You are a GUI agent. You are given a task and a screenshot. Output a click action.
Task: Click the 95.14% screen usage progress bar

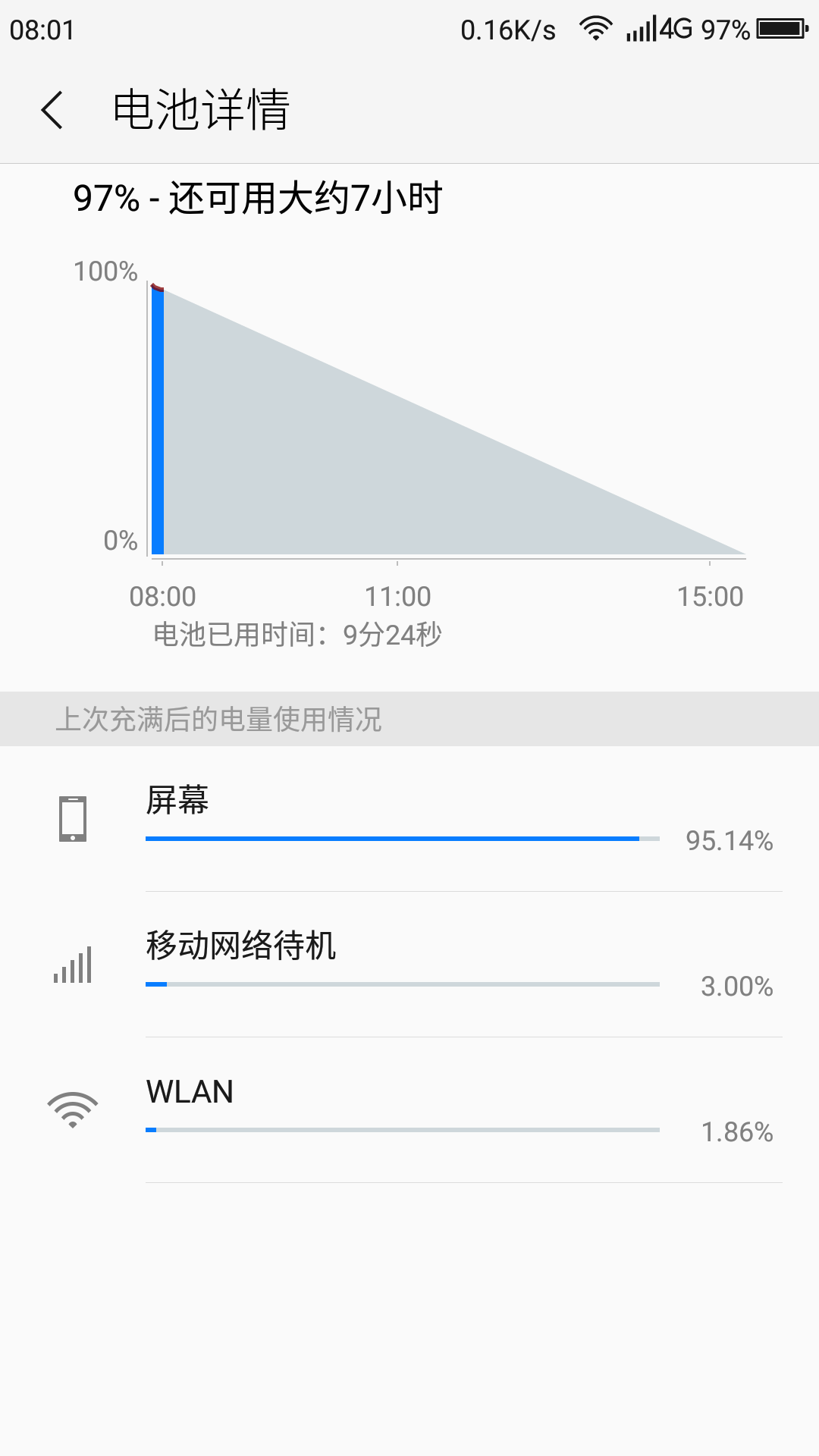coord(402,839)
